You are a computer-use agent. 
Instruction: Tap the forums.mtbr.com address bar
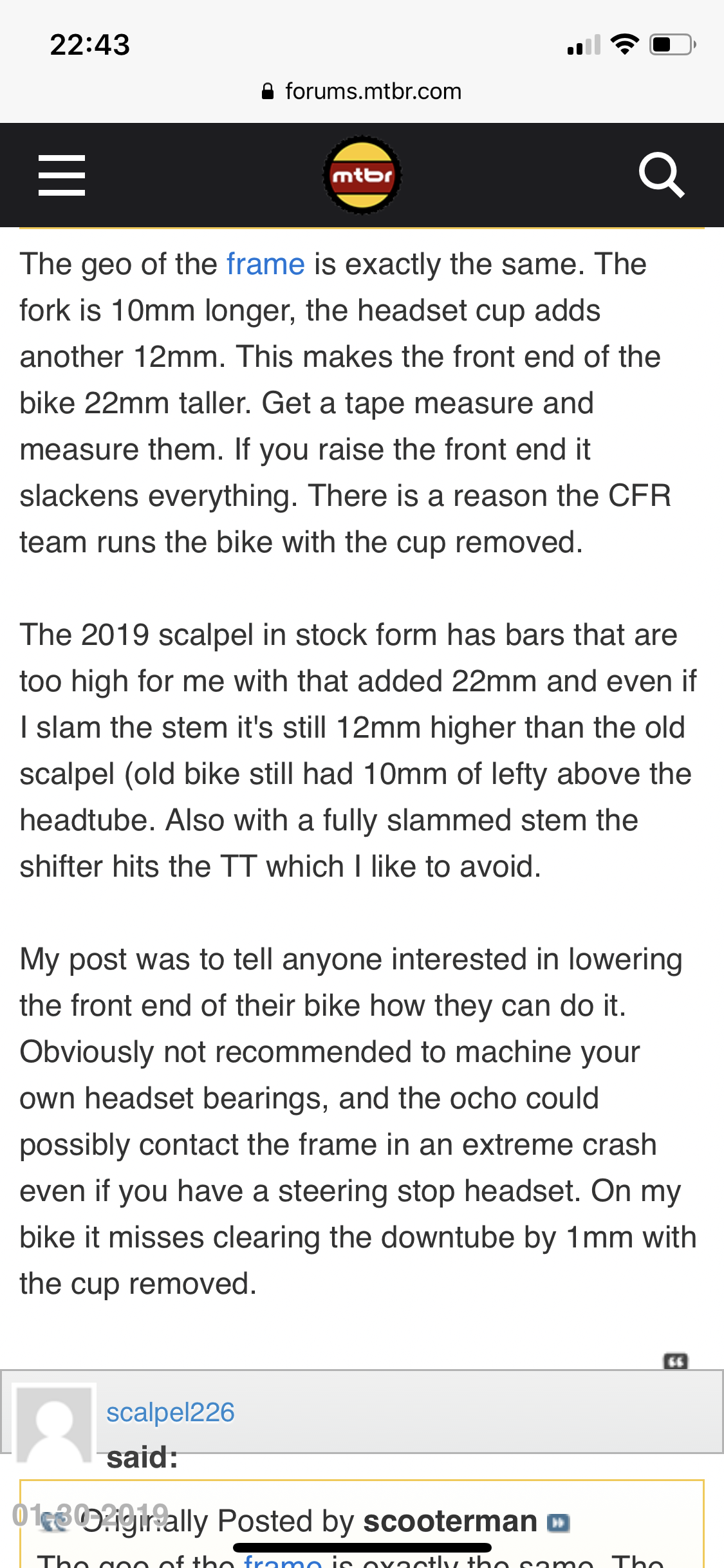pyautogui.click(x=362, y=91)
